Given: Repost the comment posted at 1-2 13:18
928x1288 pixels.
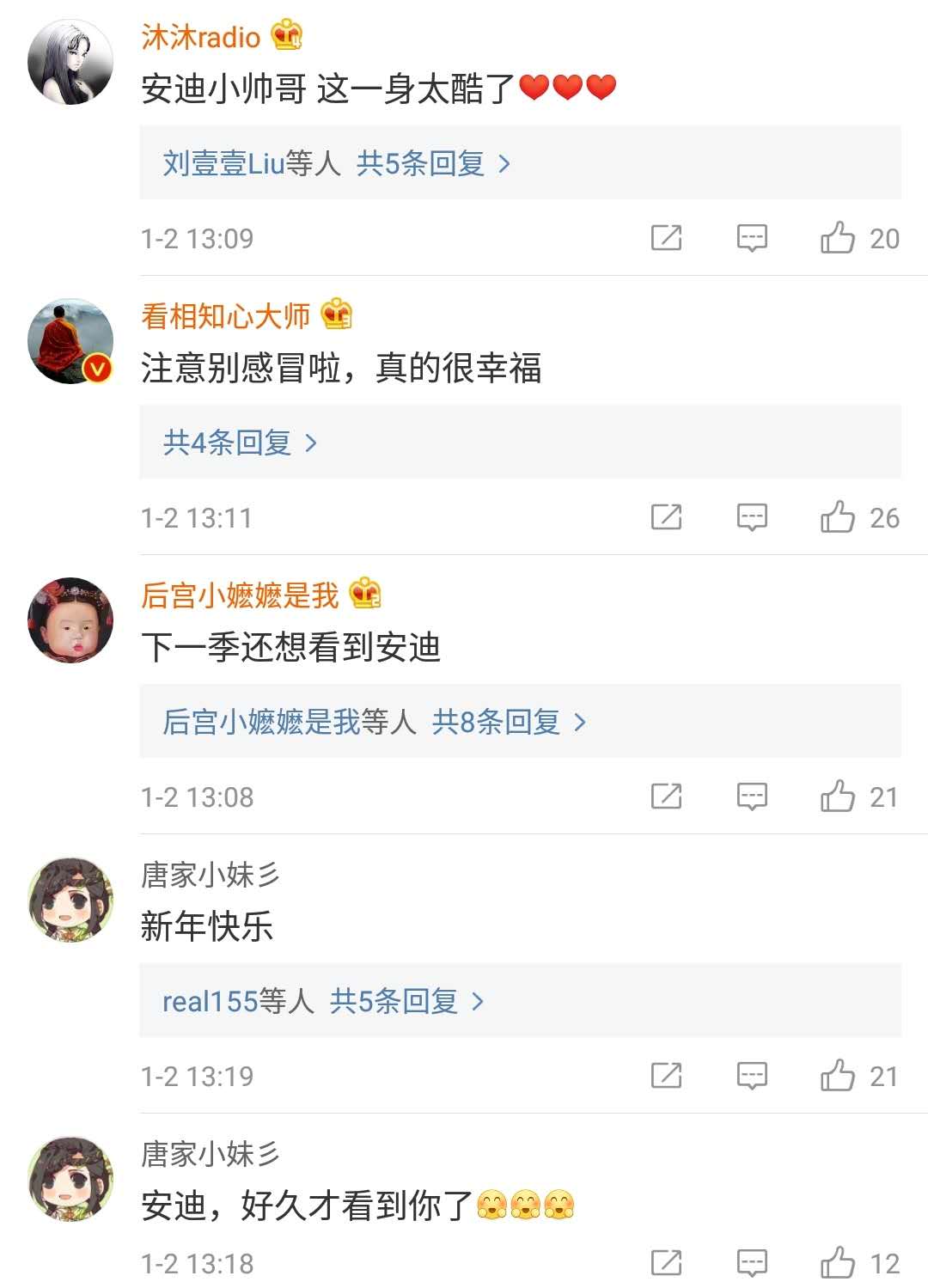Looking at the screenshot, I should (x=666, y=1263).
